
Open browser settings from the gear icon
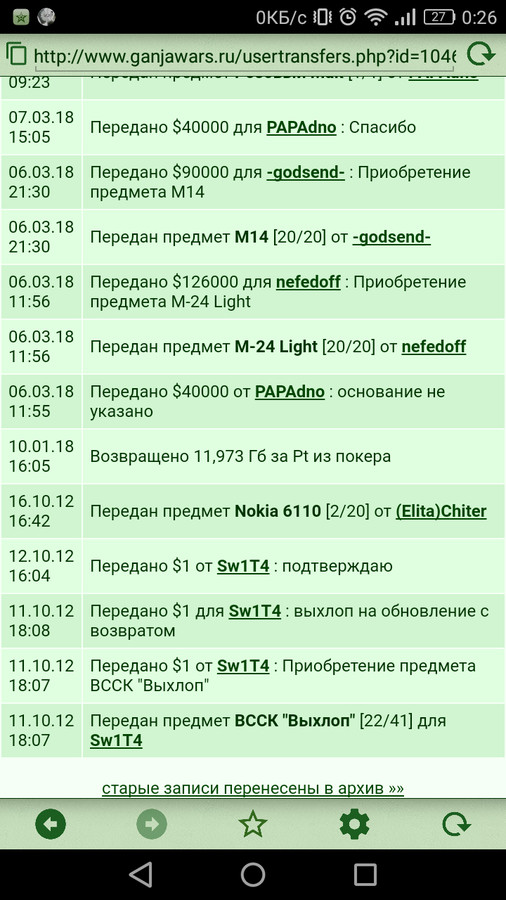(354, 824)
